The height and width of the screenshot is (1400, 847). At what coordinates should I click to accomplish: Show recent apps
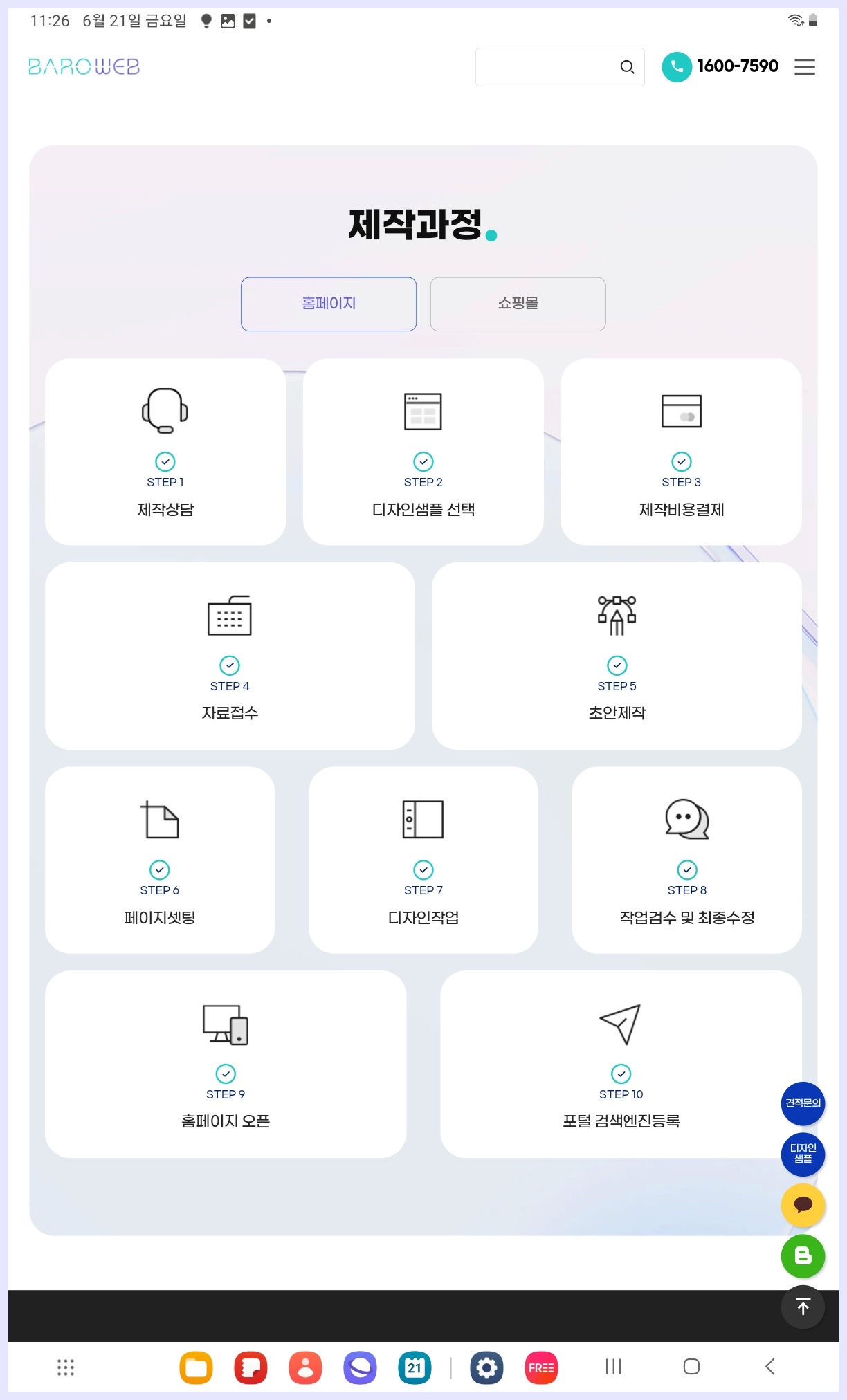click(613, 1367)
